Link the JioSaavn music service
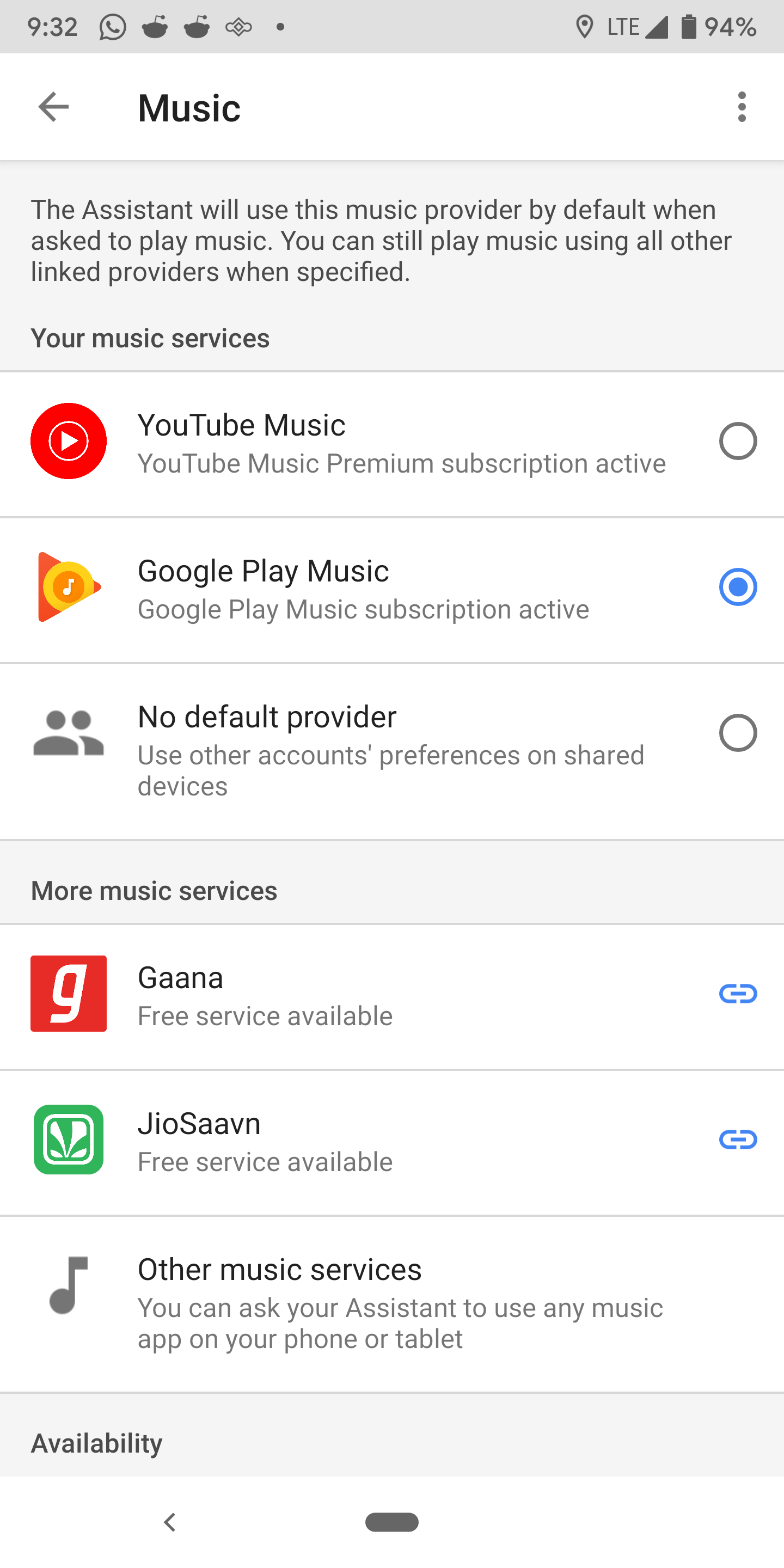This screenshot has width=784, height=1568. pyautogui.click(x=738, y=1140)
